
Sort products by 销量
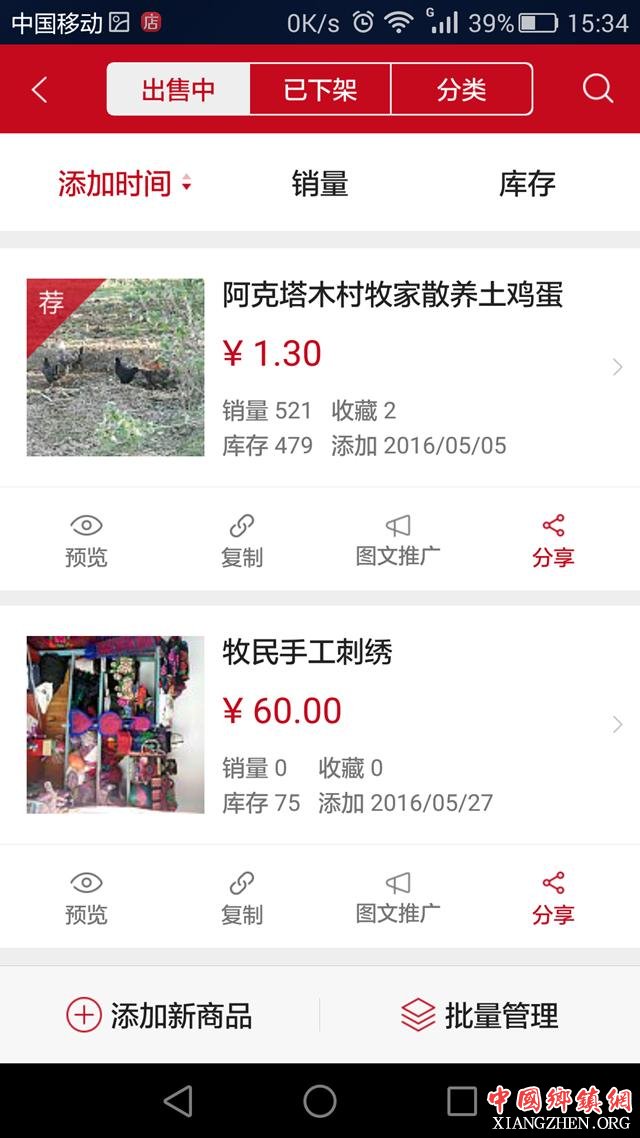click(320, 184)
